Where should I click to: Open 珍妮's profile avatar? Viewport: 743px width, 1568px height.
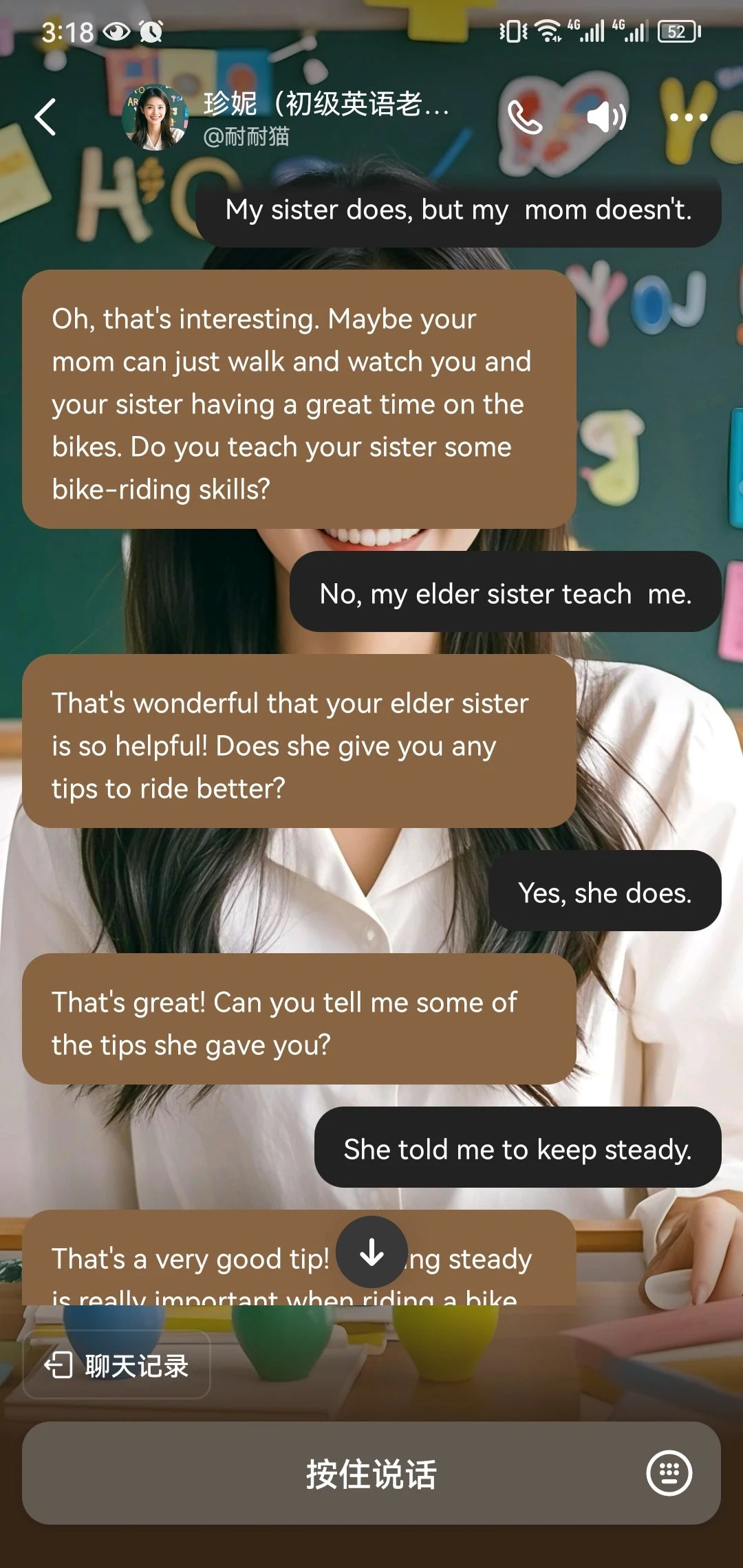[155, 117]
